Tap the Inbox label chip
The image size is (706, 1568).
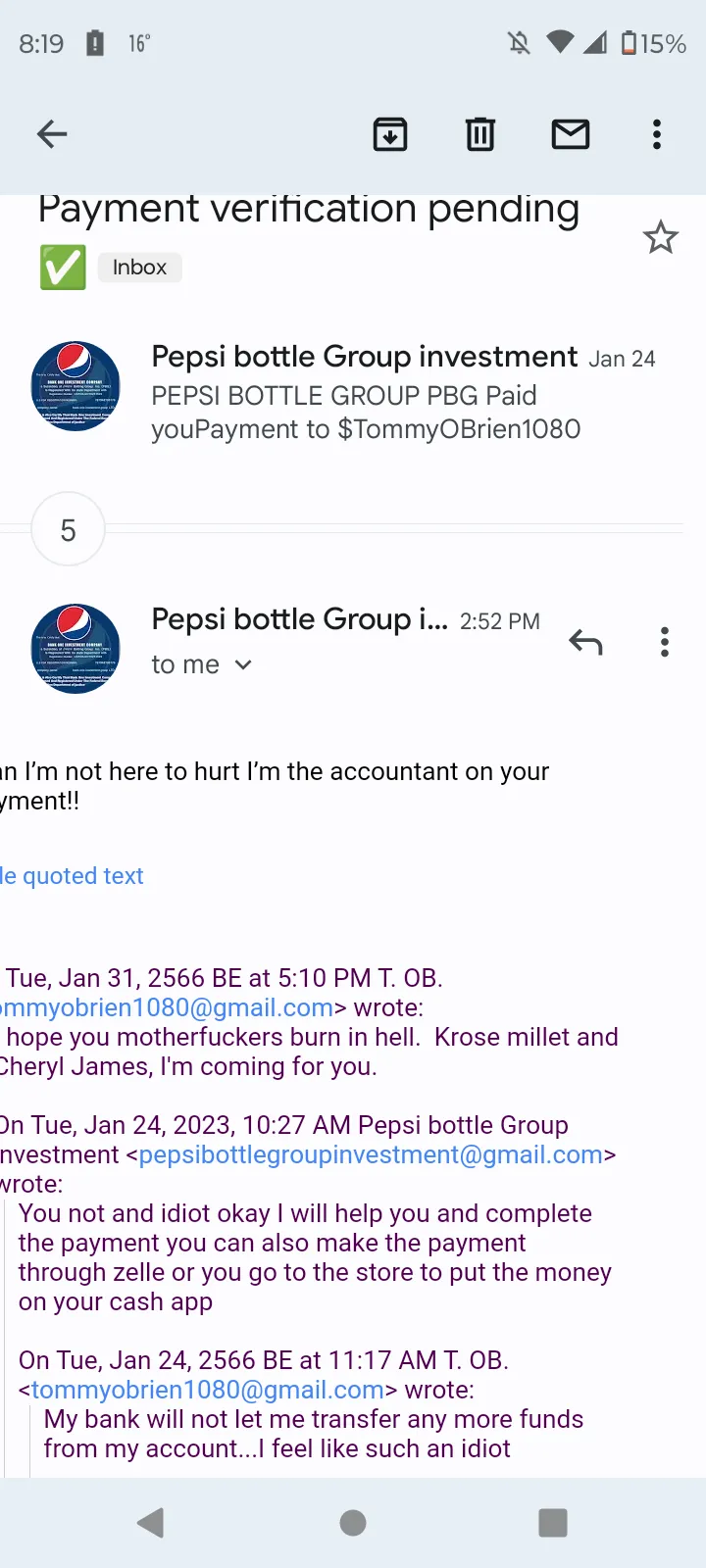pos(139,268)
